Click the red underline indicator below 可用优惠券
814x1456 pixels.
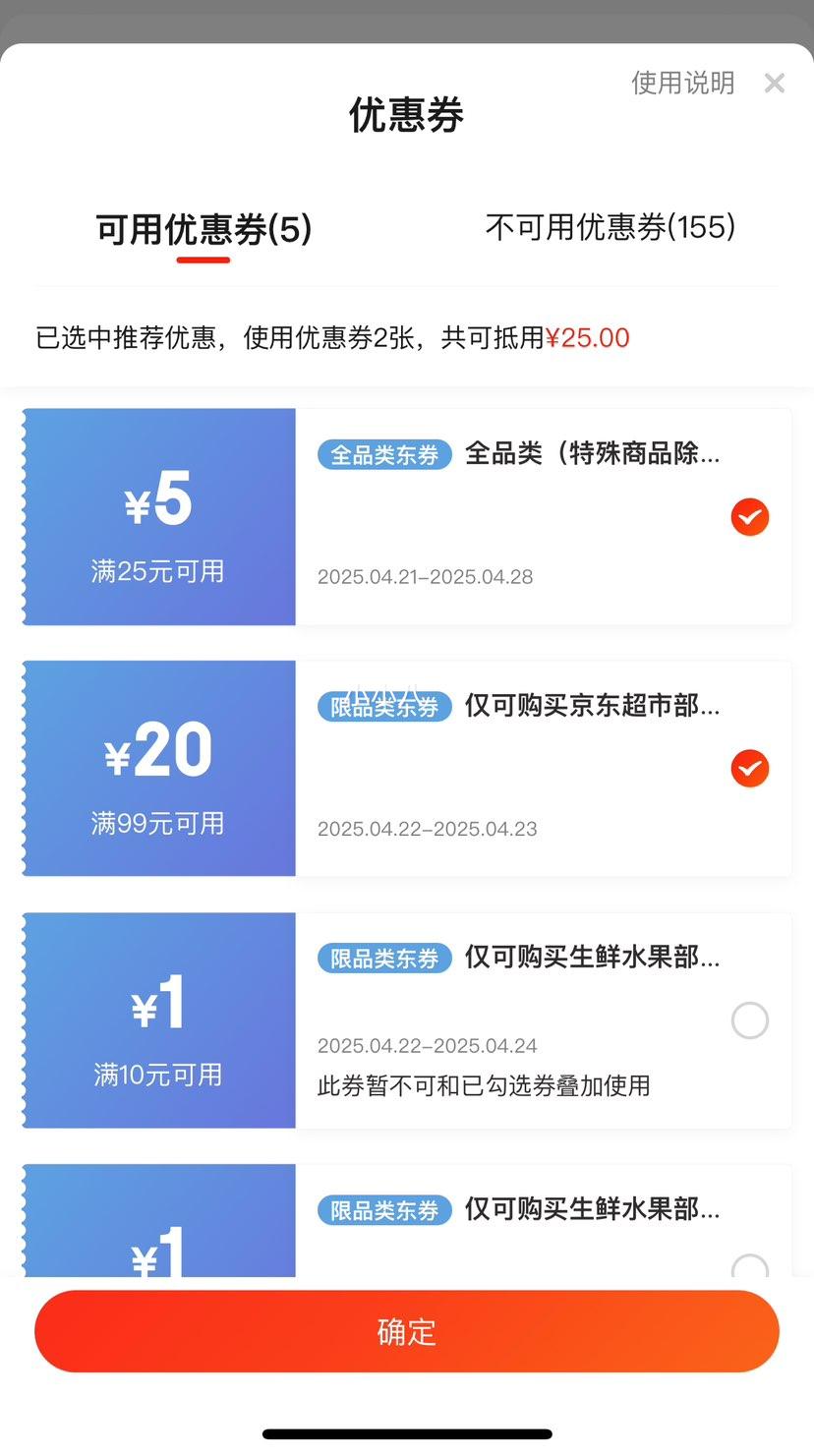tap(202, 261)
